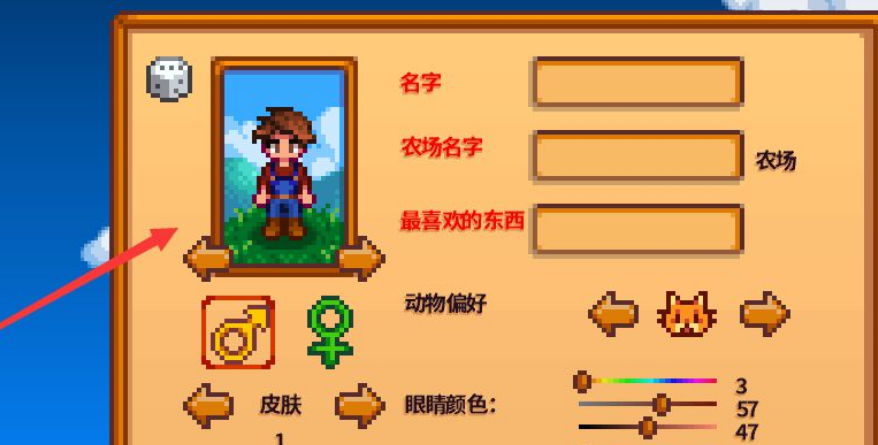Tap the 最喜欢的东西 input field
Screen dimensions: 878x445
(x=637, y=229)
